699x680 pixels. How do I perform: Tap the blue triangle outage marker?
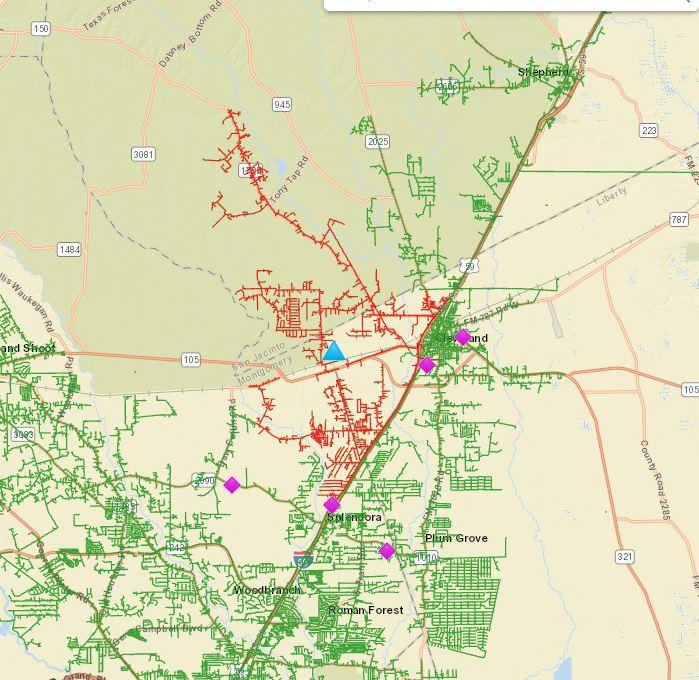pyautogui.click(x=334, y=351)
